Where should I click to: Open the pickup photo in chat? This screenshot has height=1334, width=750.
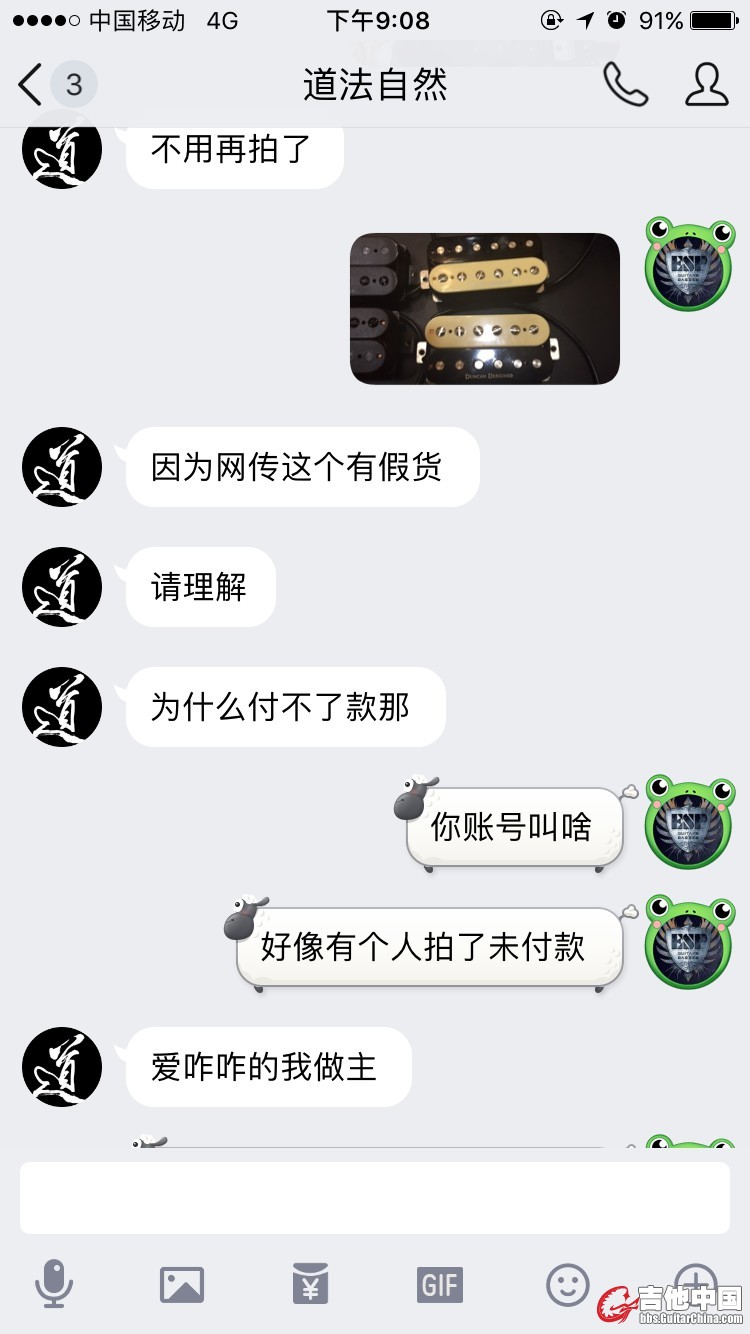[485, 308]
